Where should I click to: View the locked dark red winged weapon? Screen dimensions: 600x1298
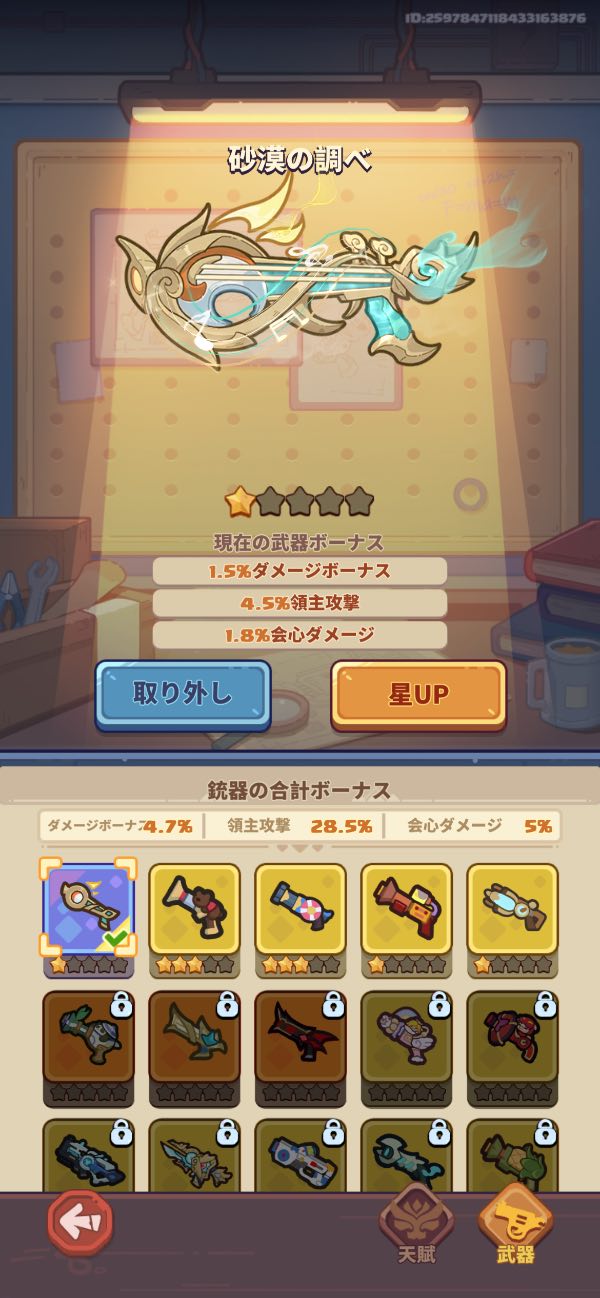click(x=300, y=1036)
